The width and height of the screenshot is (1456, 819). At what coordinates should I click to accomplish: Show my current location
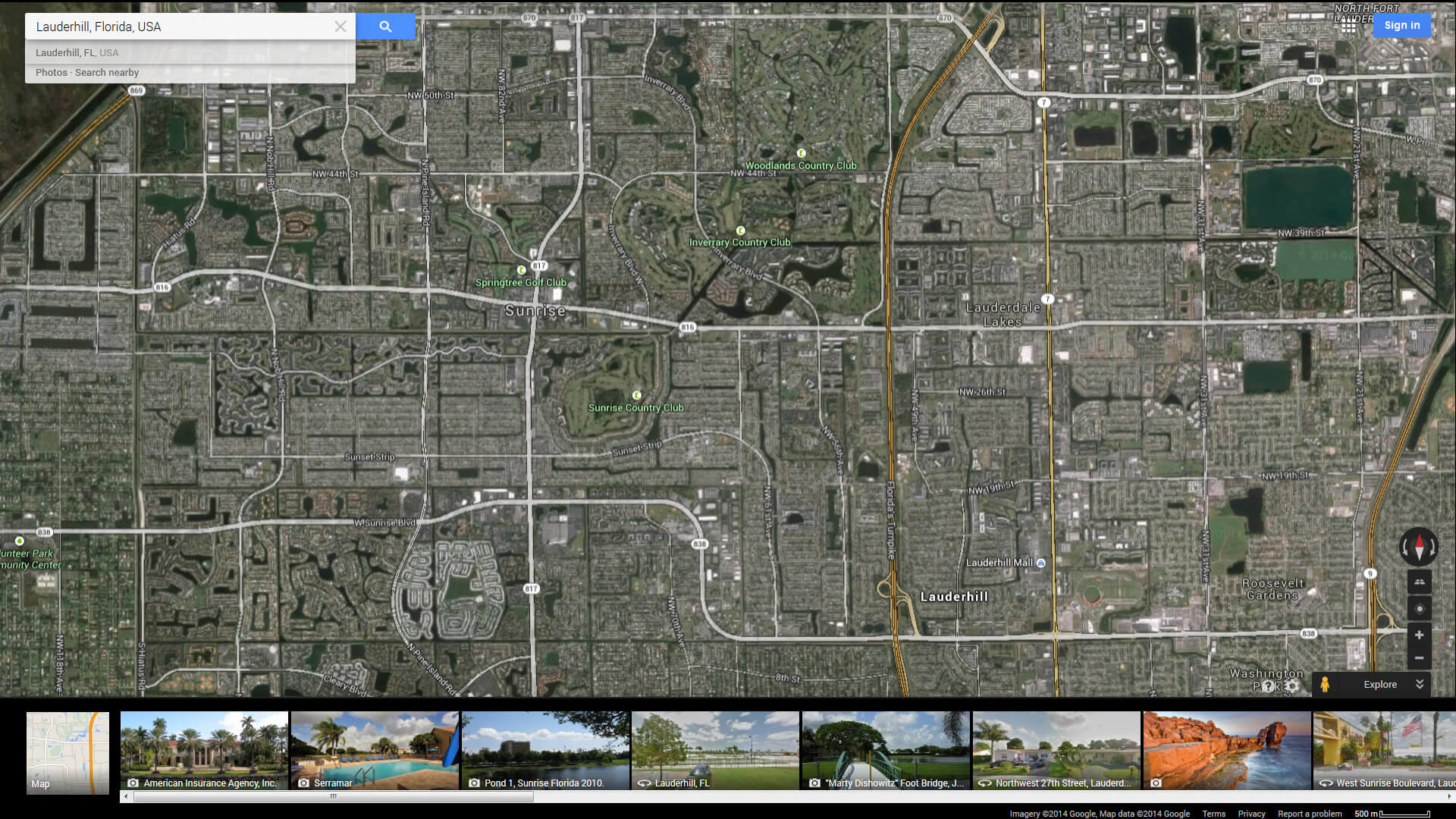[x=1419, y=609]
